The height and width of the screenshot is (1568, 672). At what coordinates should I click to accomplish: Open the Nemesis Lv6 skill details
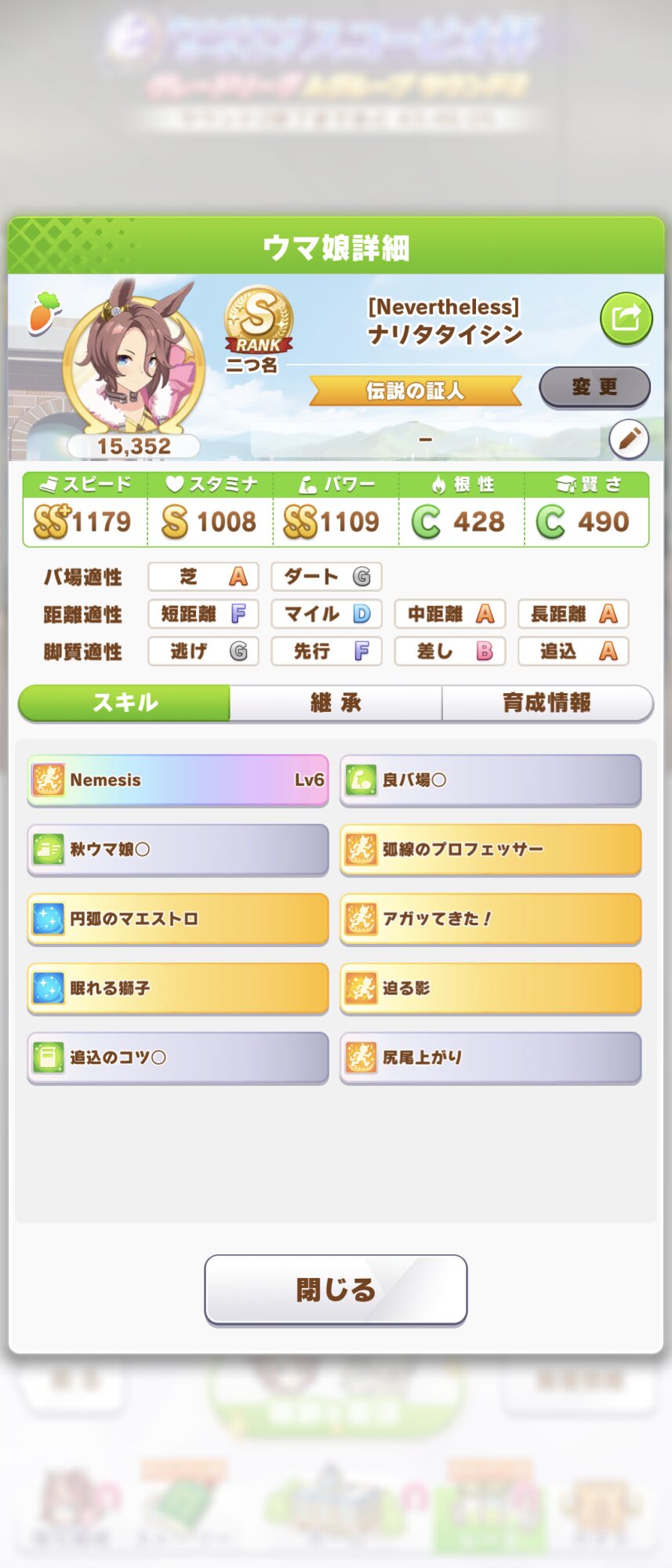click(x=178, y=780)
